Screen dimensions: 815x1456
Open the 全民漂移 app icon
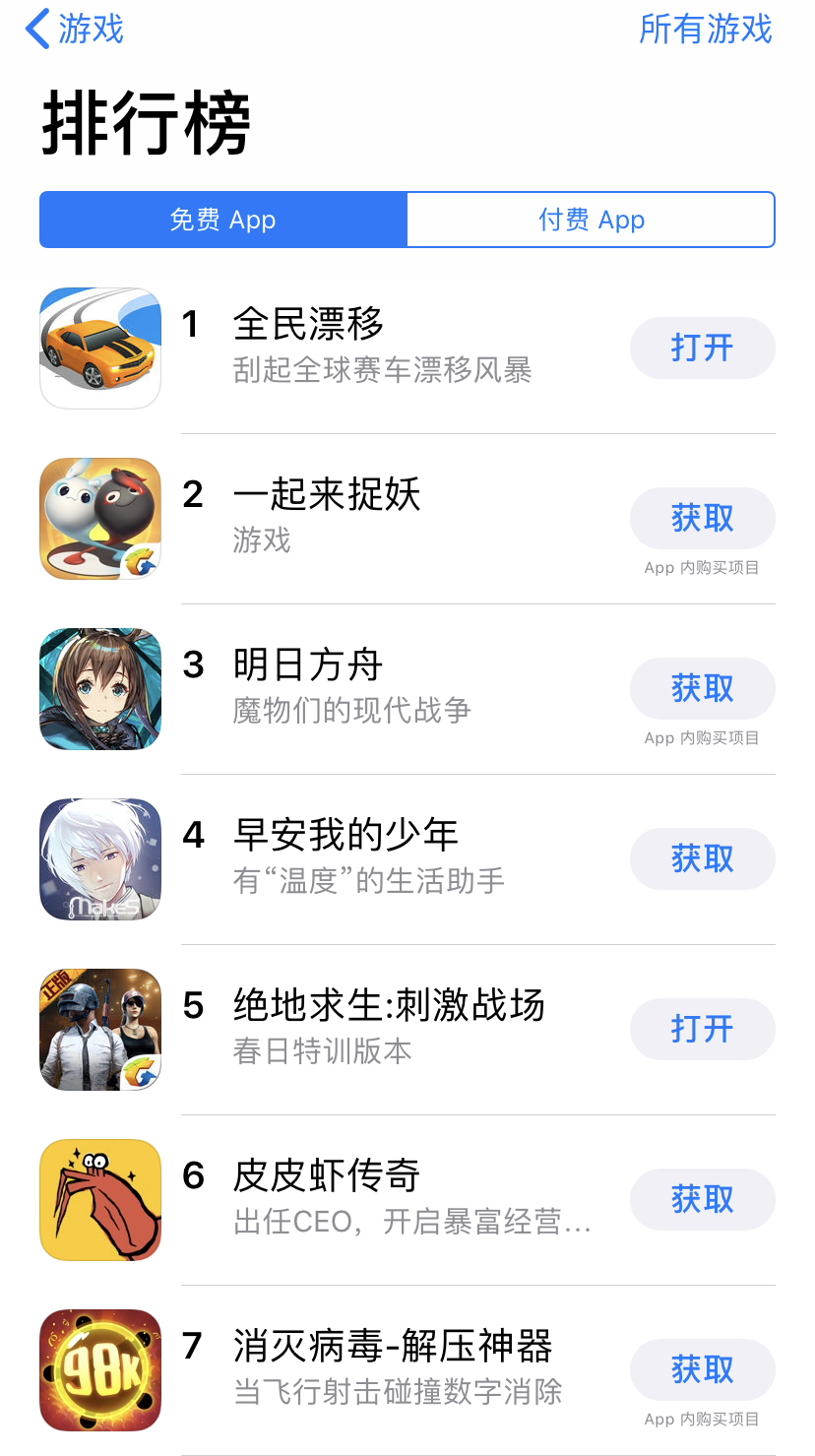click(x=99, y=348)
